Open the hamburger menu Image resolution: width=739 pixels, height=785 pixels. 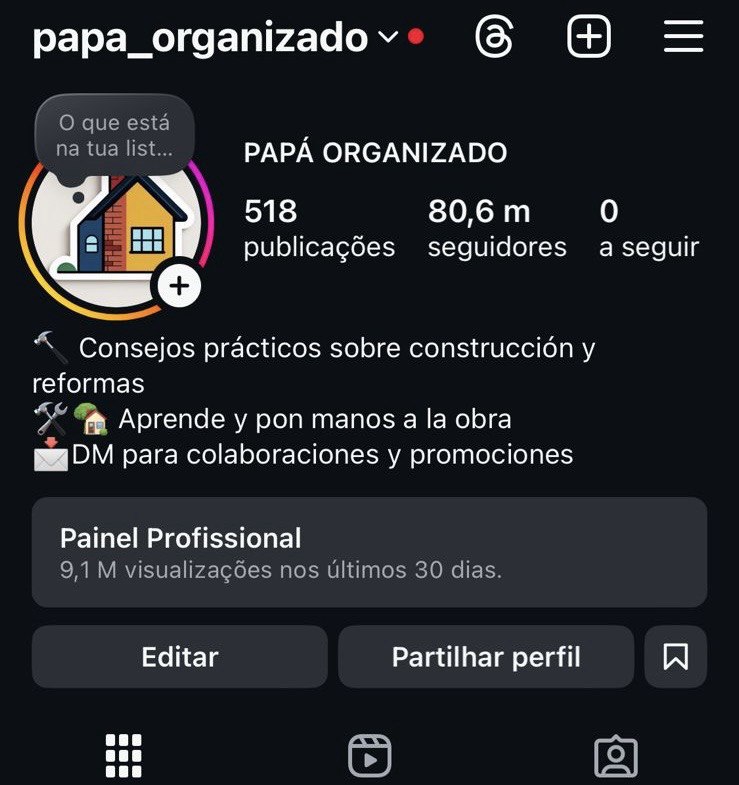tap(684, 38)
